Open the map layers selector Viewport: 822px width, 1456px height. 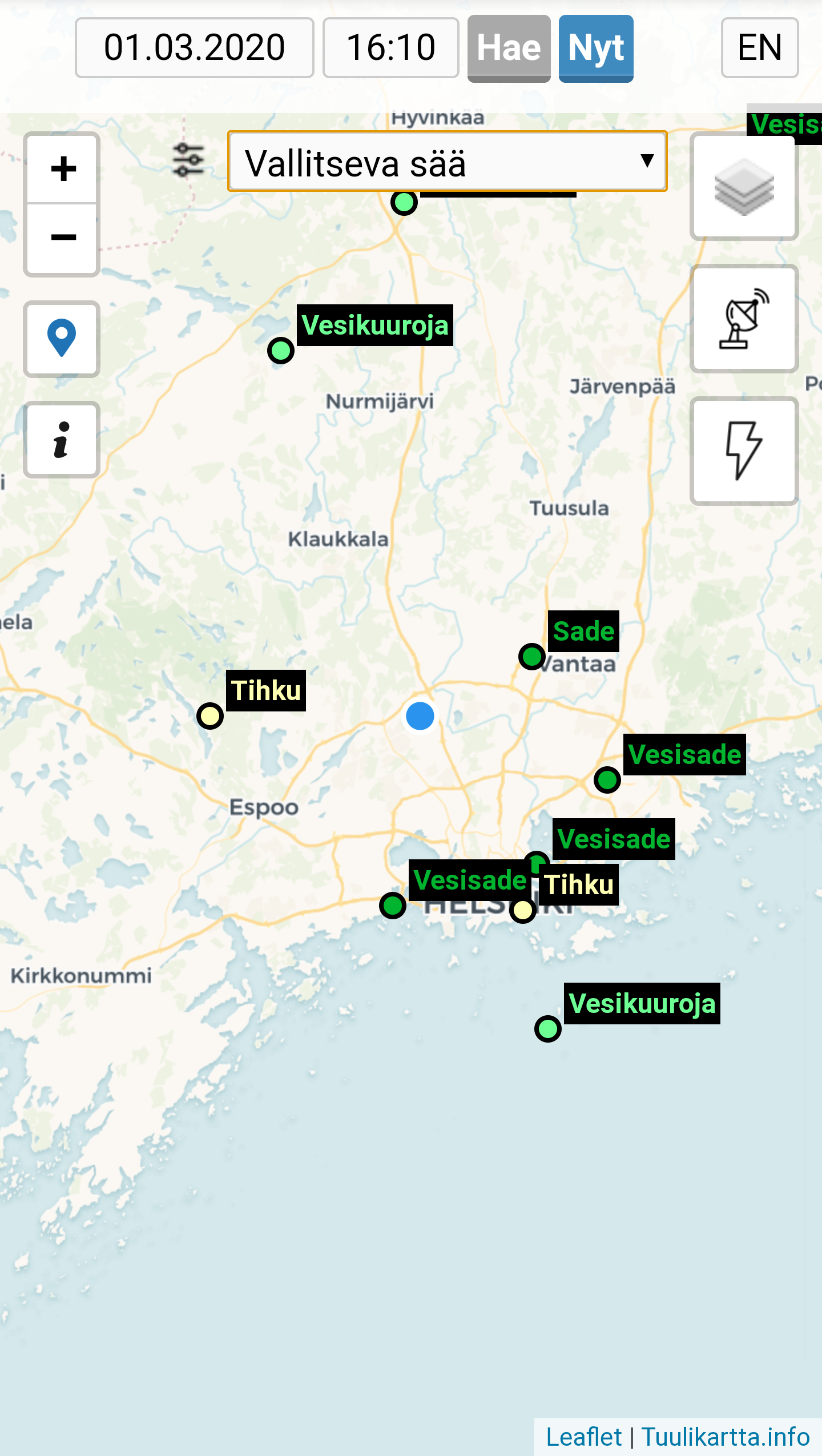click(x=744, y=187)
